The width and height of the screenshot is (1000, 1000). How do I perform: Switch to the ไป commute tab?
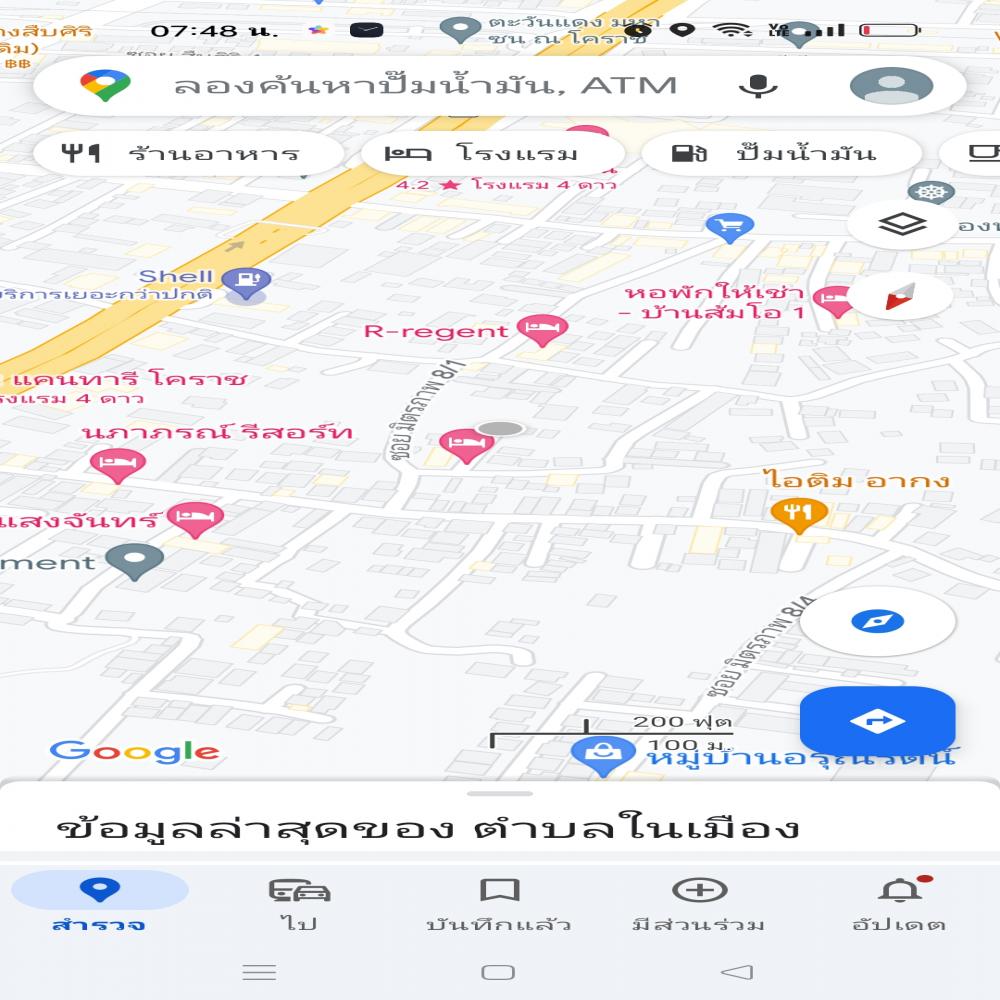(299, 903)
